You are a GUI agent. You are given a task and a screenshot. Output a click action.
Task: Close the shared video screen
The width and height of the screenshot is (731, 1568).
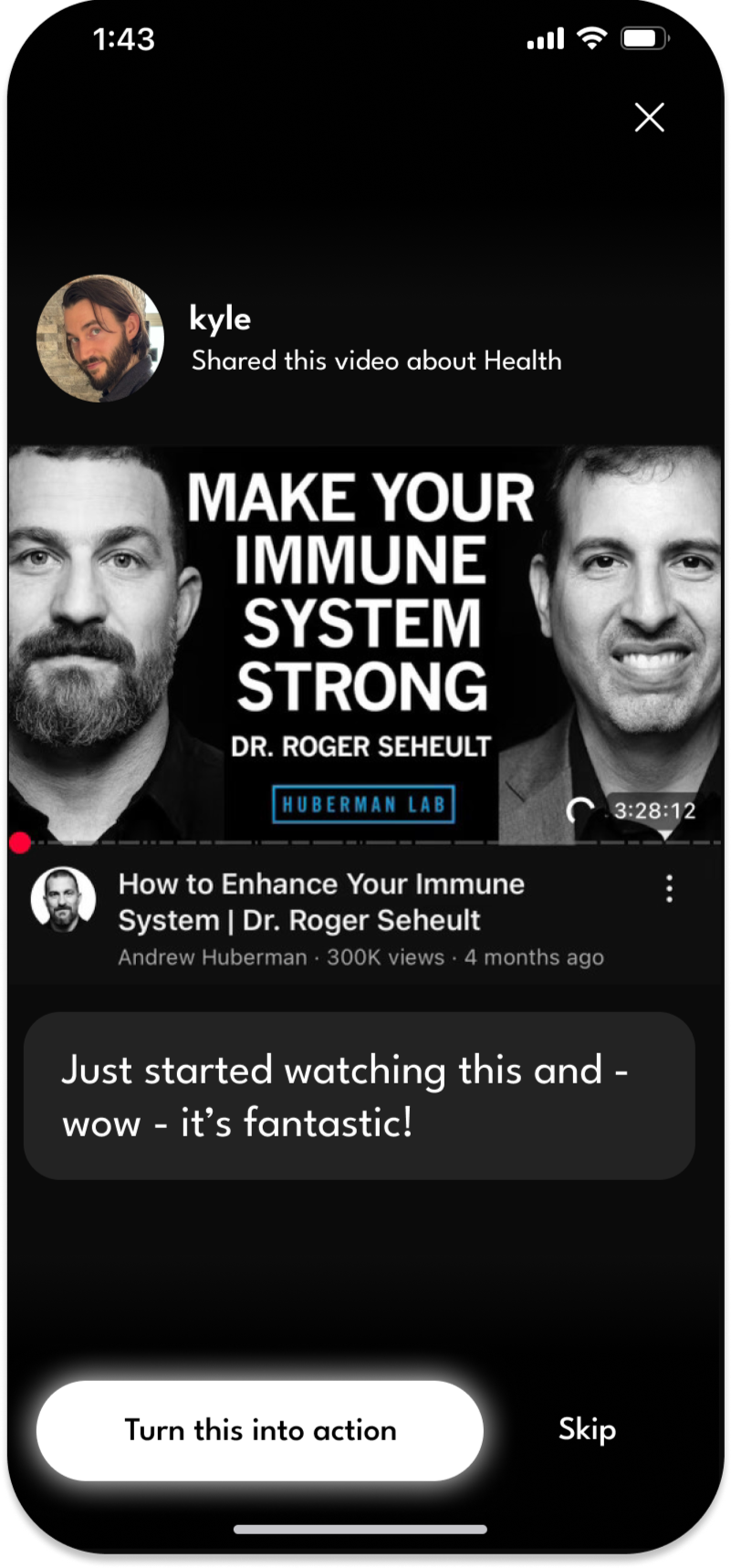(x=649, y=118)
